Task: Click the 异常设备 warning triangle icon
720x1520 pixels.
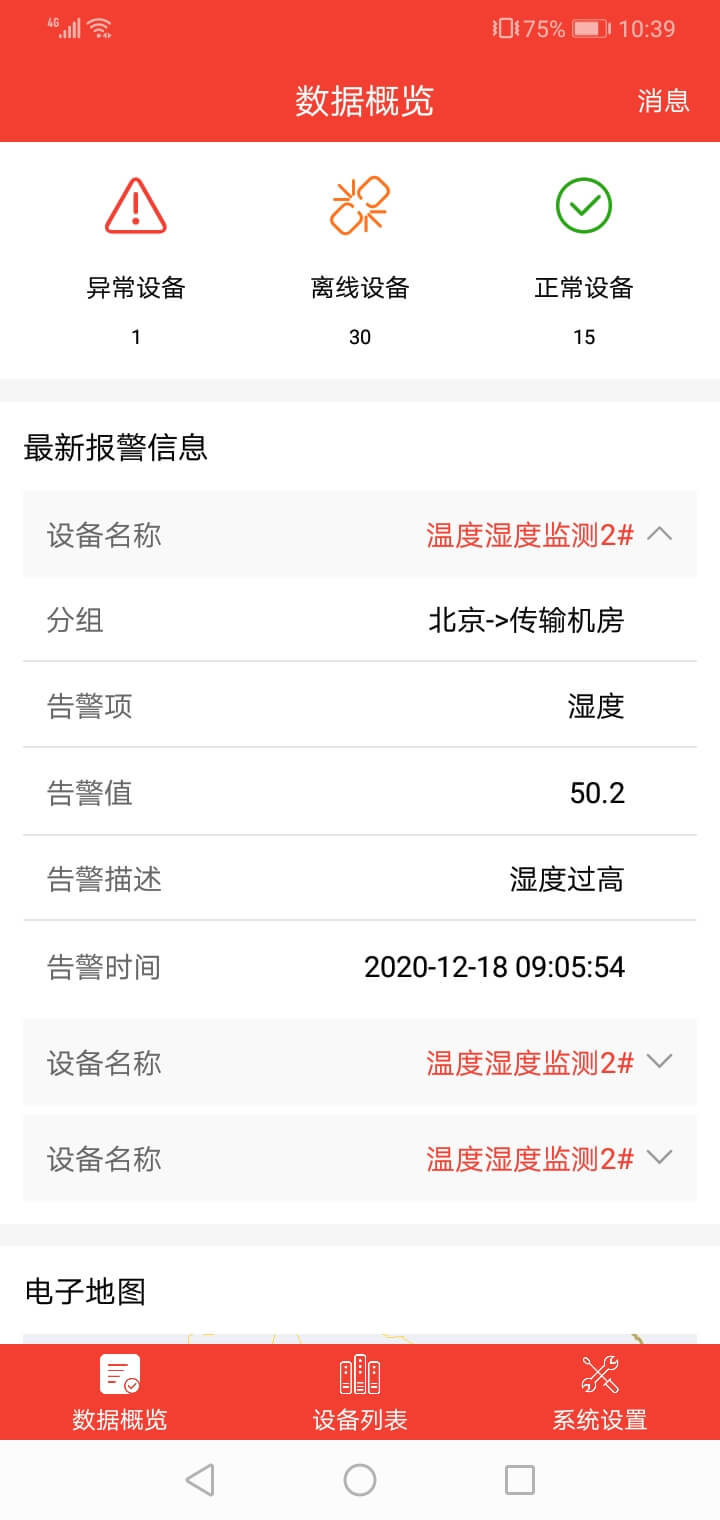Action: (x=135, y=204)
